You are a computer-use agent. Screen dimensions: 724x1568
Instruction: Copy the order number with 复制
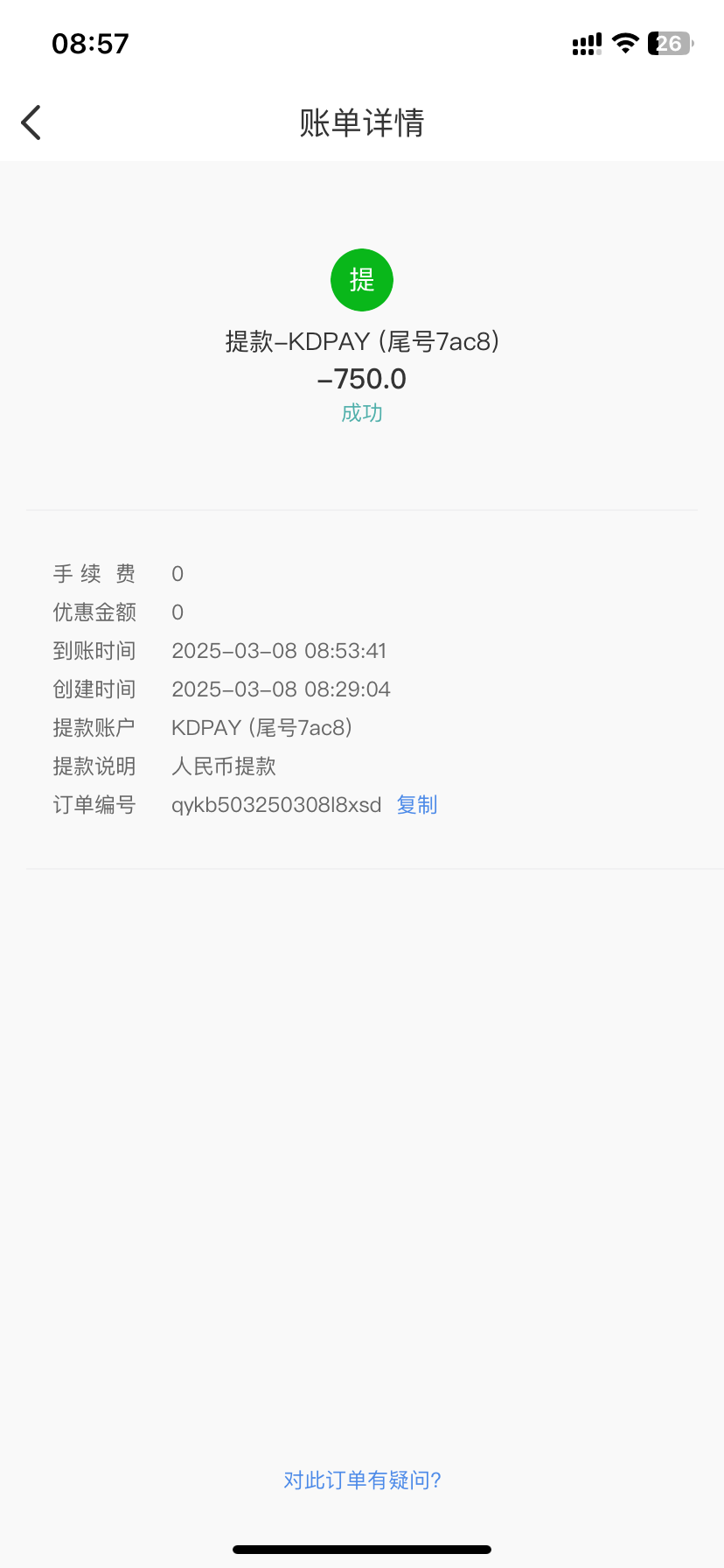pos(417,805)
